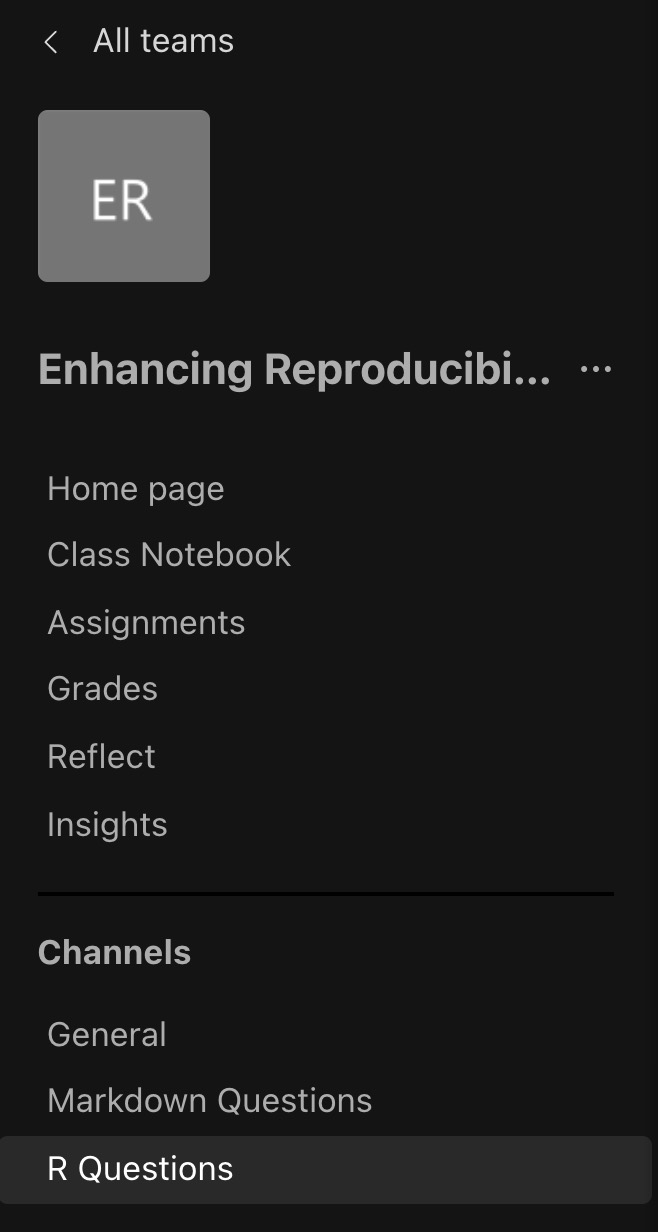Image resolution: width=658 pixels, height=1232 pixels.
Task: Select the R Questions channel
Action: click(140, 1169)
